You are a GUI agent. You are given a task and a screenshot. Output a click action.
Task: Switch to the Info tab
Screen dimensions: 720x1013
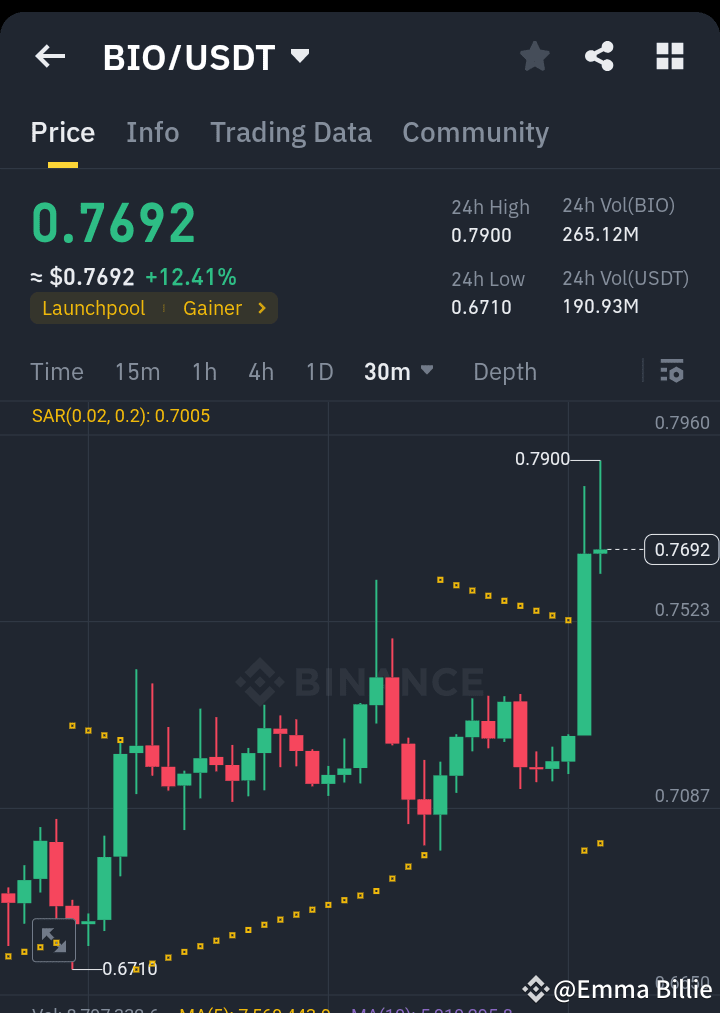[x=152, y=132]
